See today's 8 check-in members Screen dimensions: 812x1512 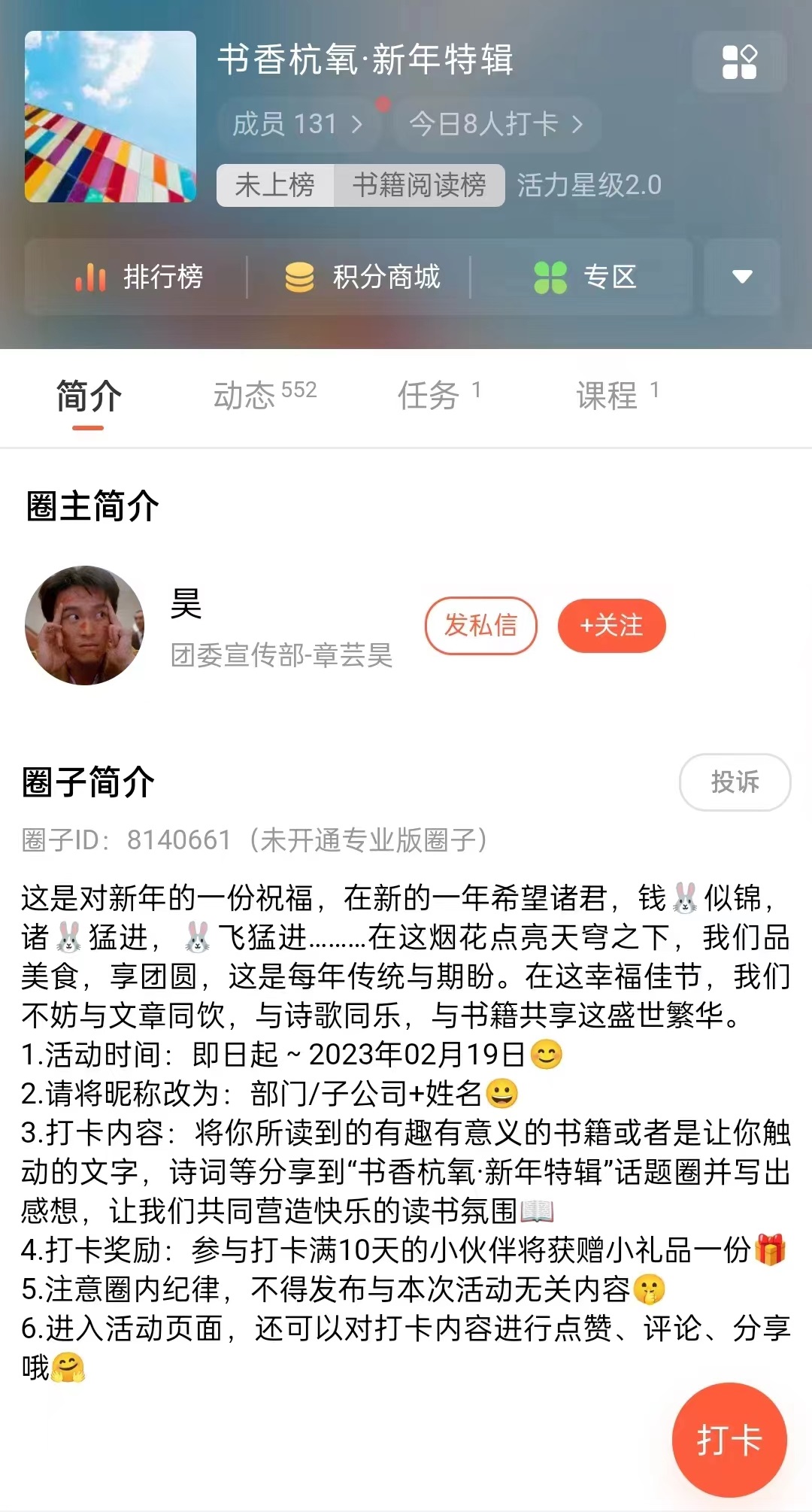[495, 124]
